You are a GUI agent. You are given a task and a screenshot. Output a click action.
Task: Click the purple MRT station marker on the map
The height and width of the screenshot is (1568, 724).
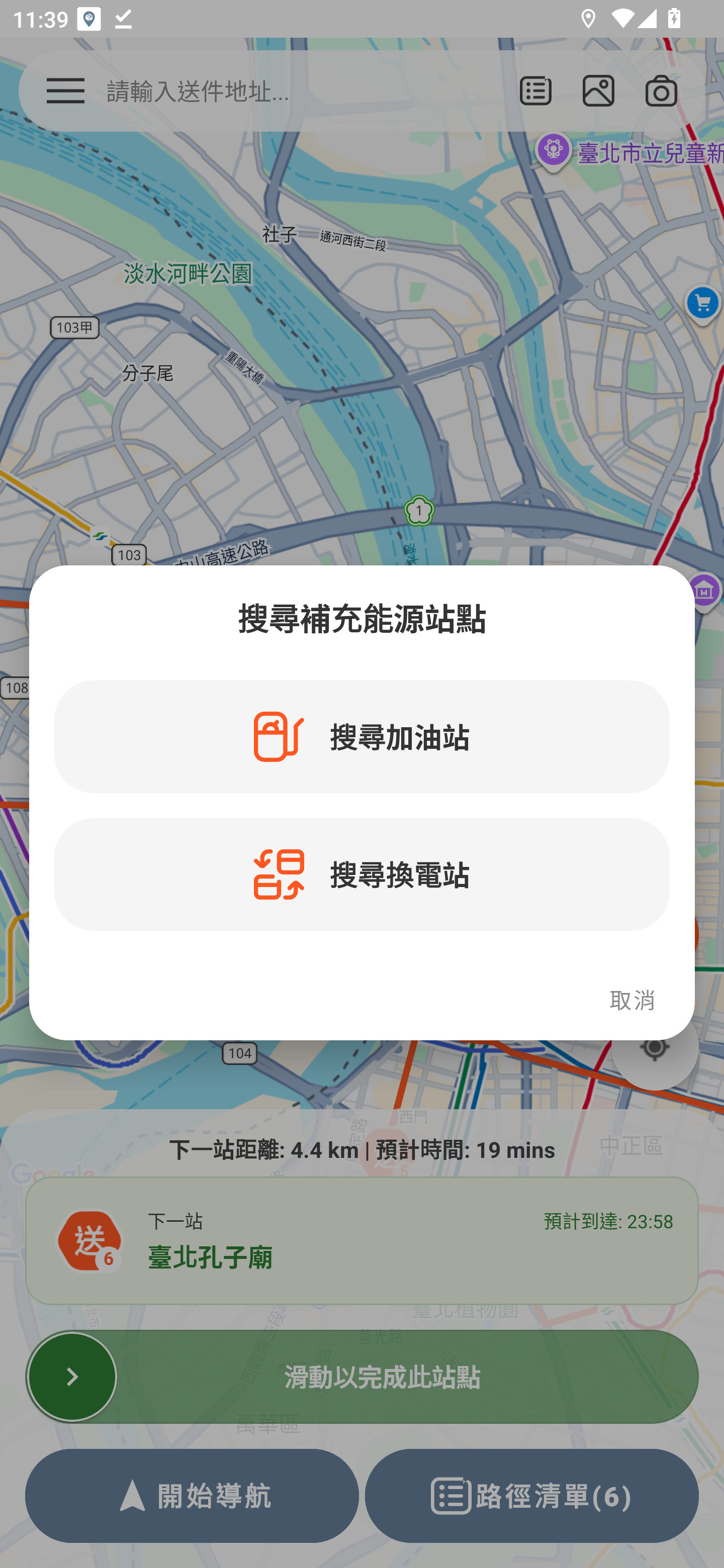(x=704, y=589)
